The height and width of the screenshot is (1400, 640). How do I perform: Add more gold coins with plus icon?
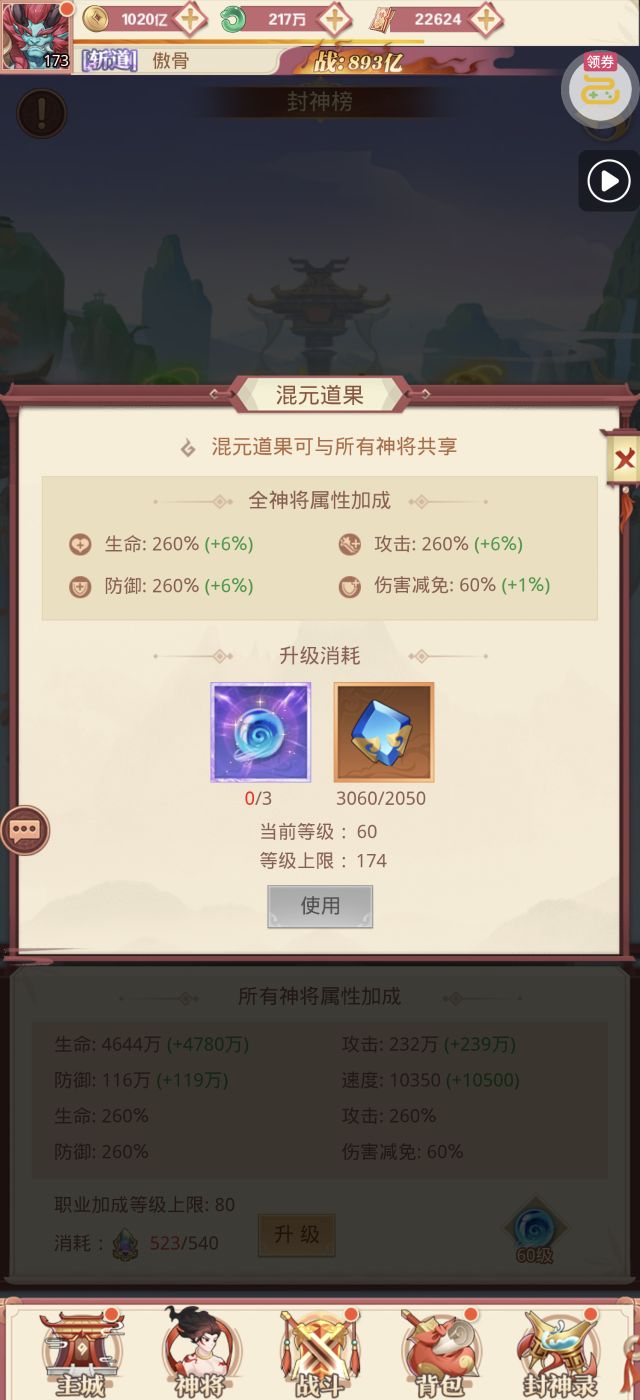tap(189, 19)
